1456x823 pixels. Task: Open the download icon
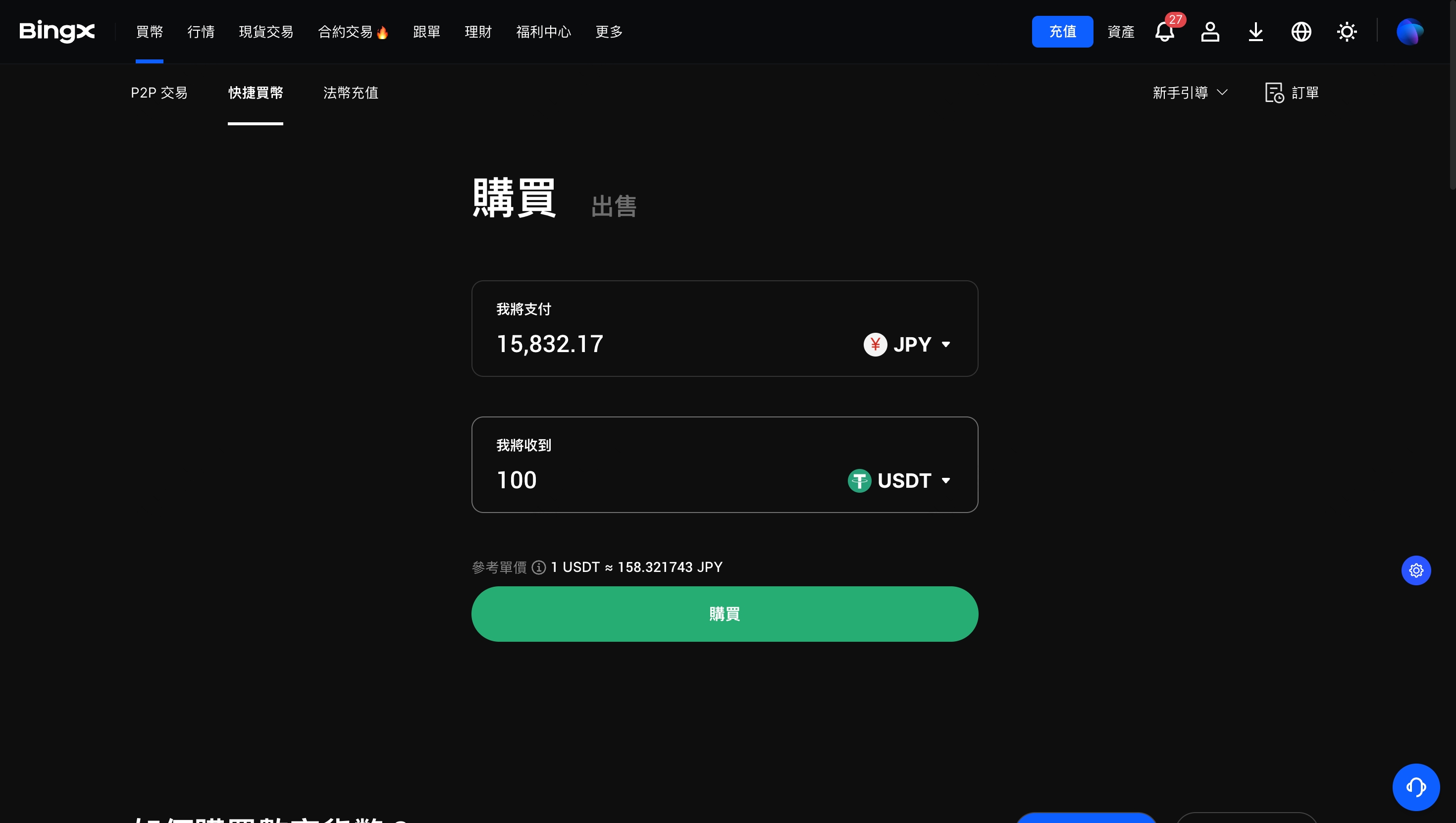point(1255,32)
